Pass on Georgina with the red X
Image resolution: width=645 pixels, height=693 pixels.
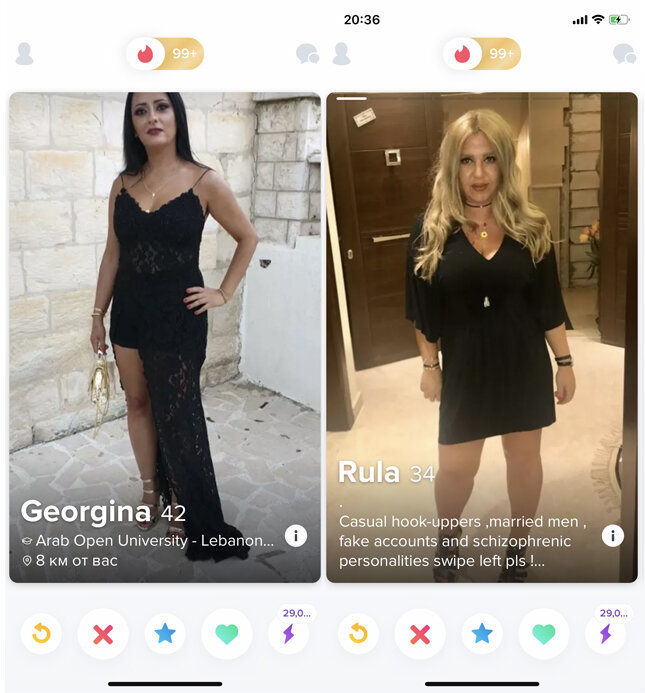(x=103, y=634)
